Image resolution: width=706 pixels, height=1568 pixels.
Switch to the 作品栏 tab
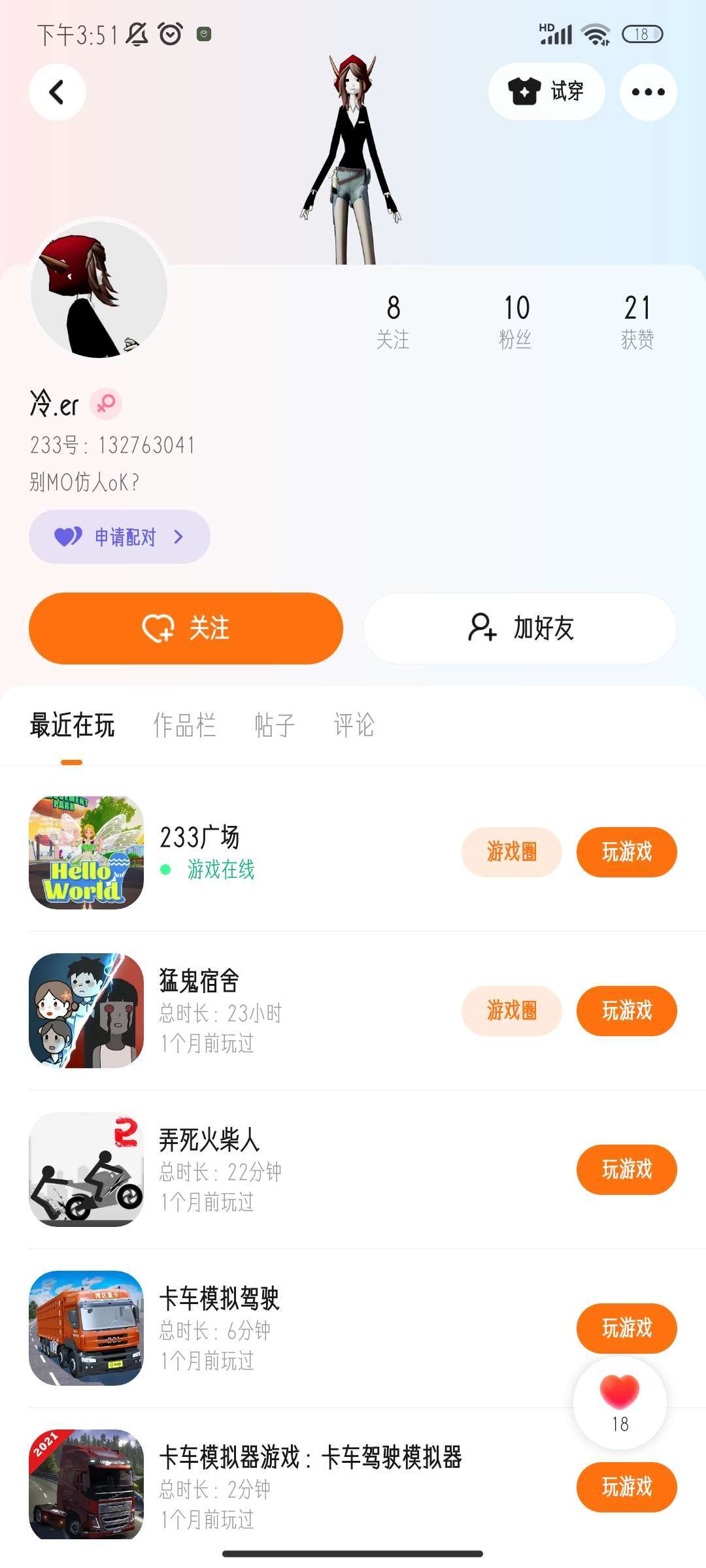point(184,725)
